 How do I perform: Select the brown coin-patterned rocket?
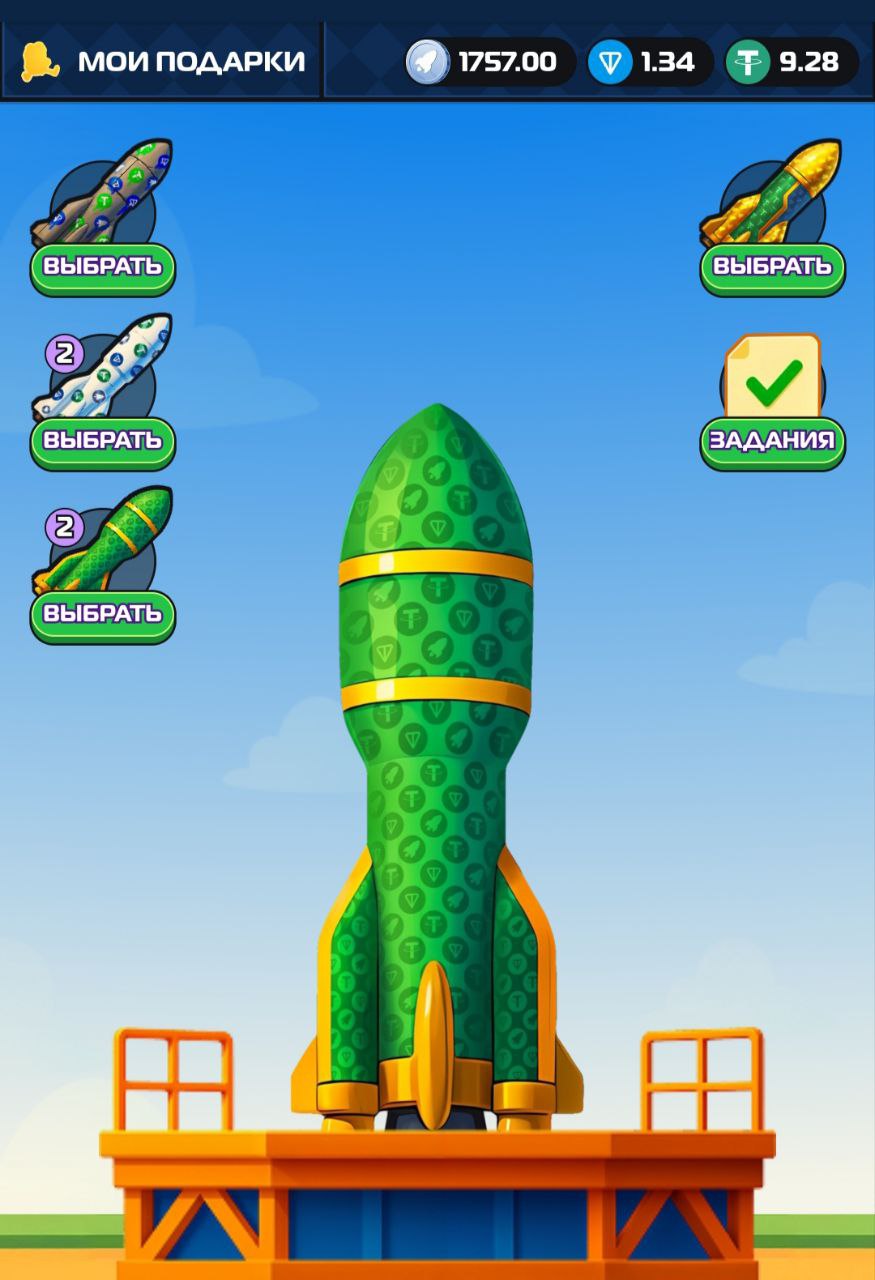(x=102, y=267)
